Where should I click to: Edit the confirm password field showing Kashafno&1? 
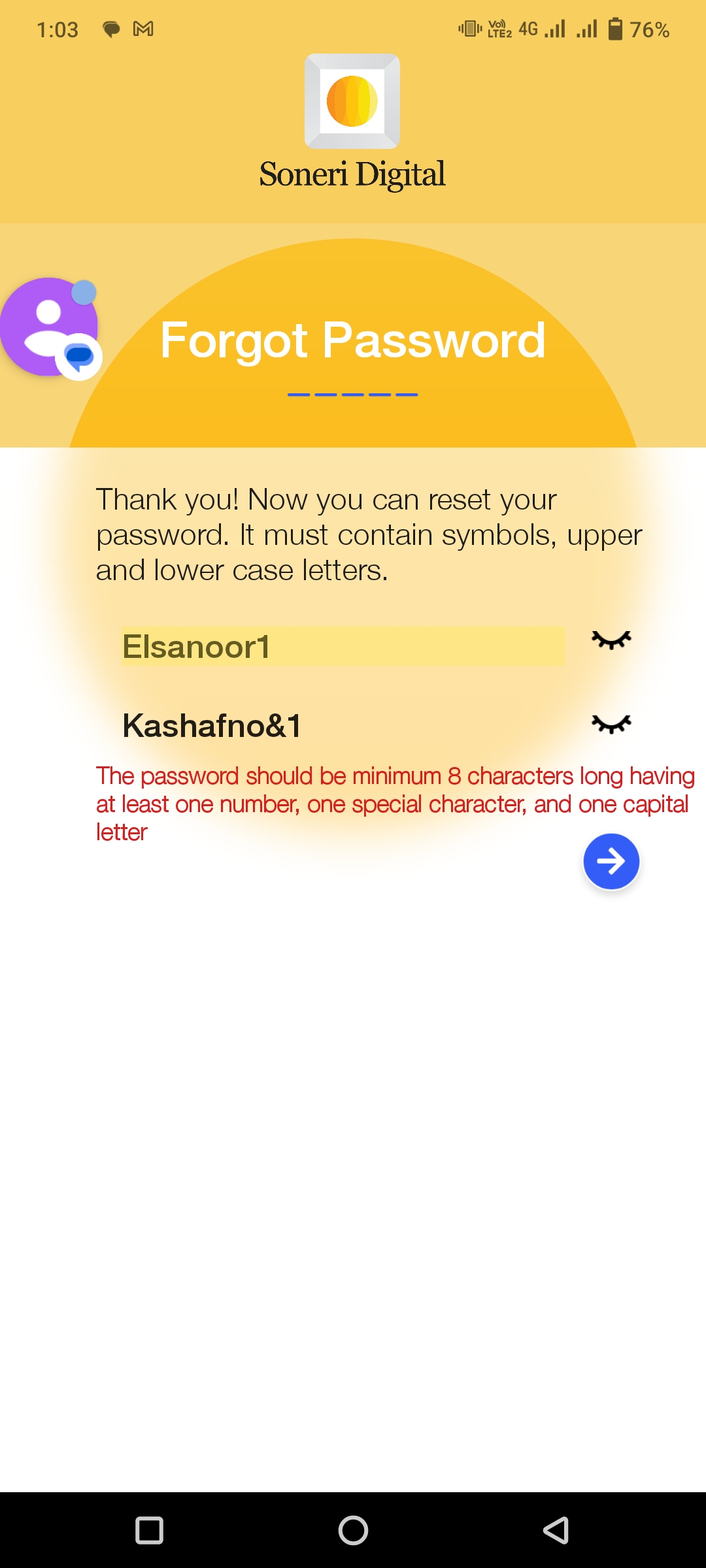tap(343, 725)
